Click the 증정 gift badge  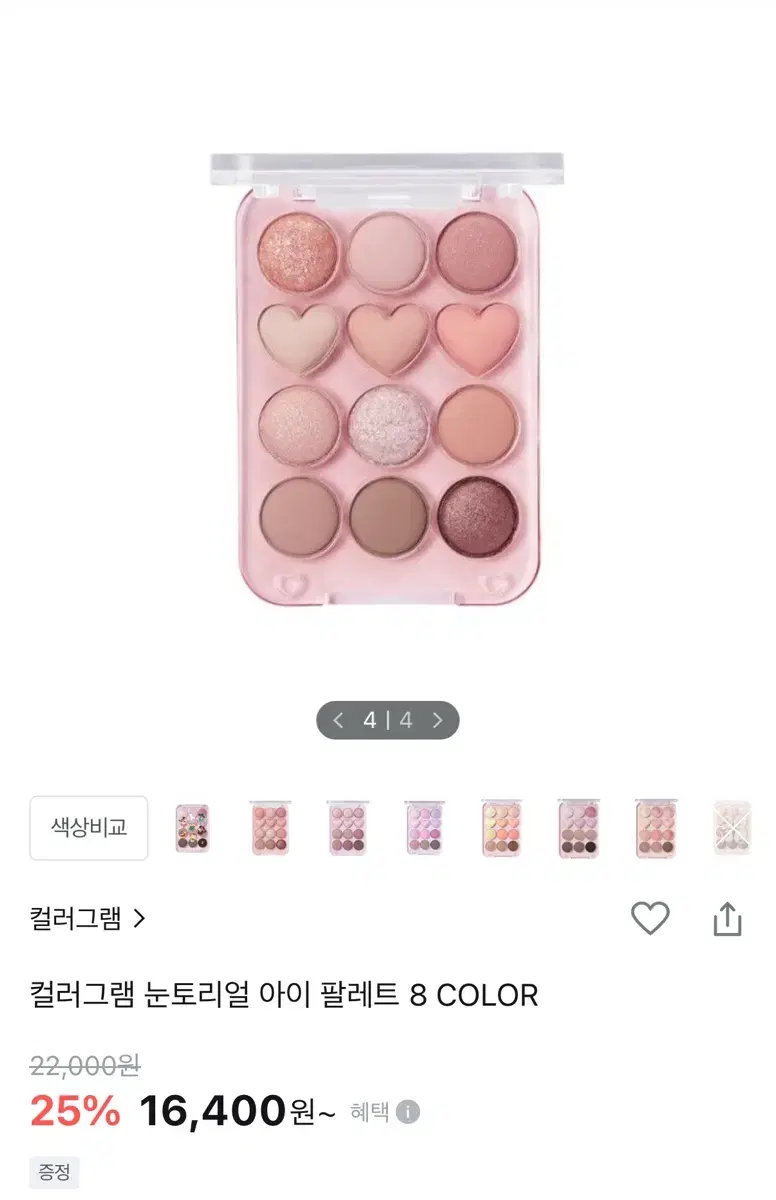[x=53, y=1172]
